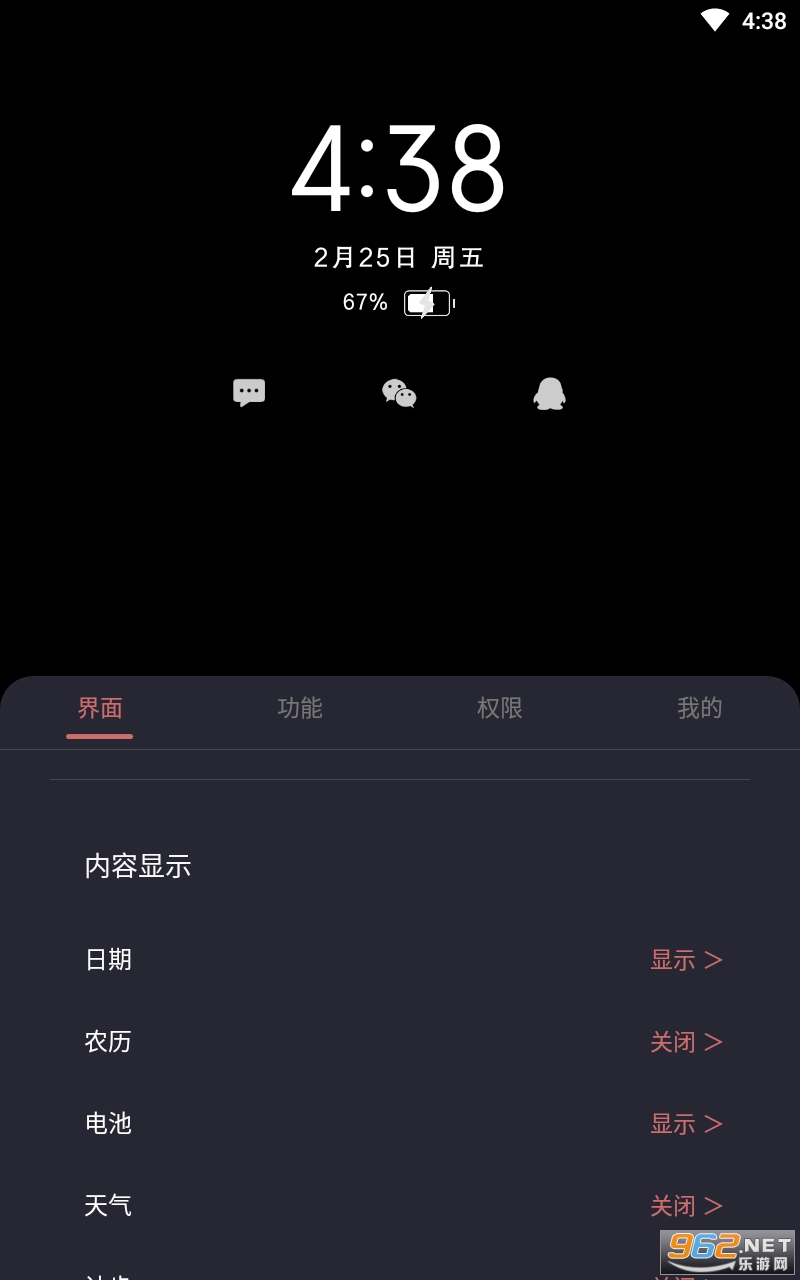
Task: Open the 权限 tab
Action: [x=500, y=708]
